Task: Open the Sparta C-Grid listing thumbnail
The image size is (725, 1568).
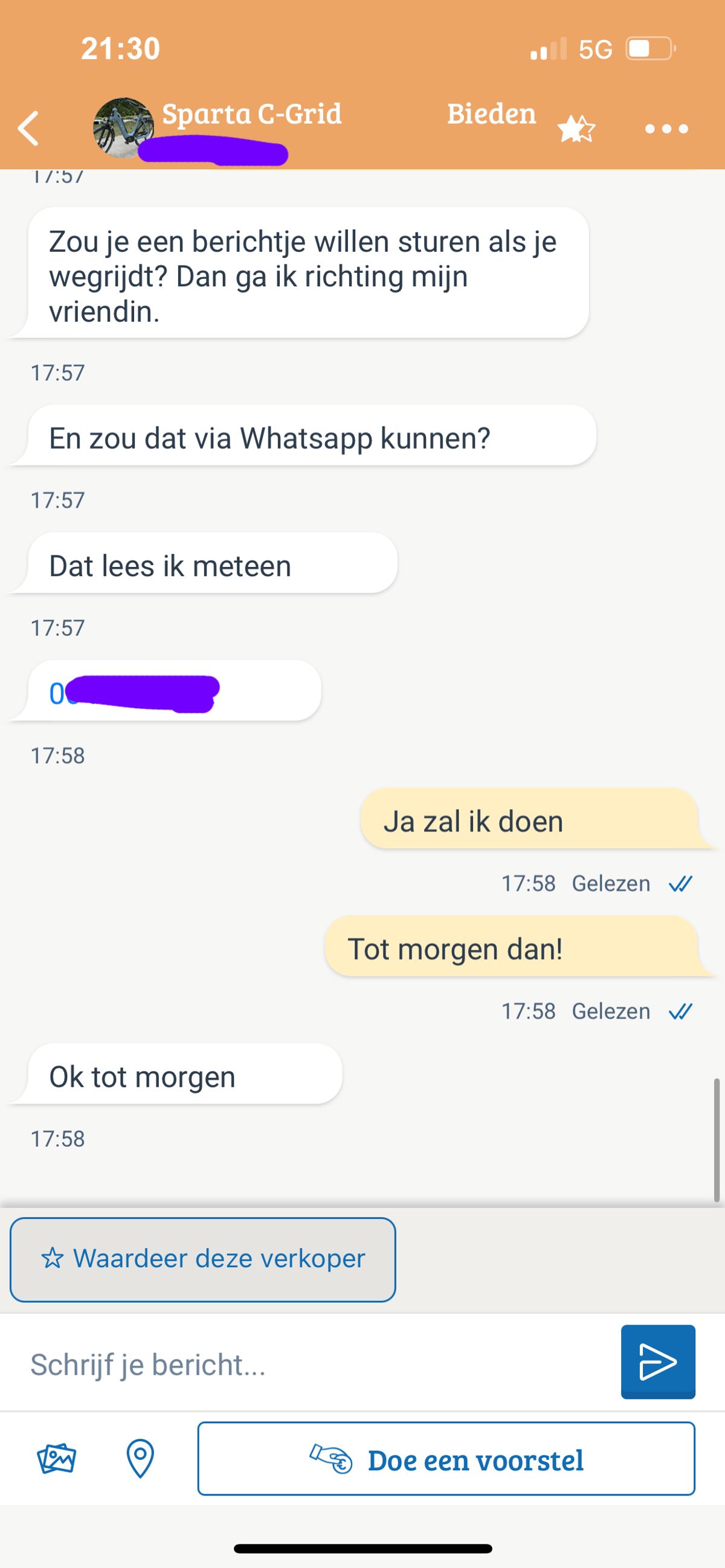Action: [123, 127]
